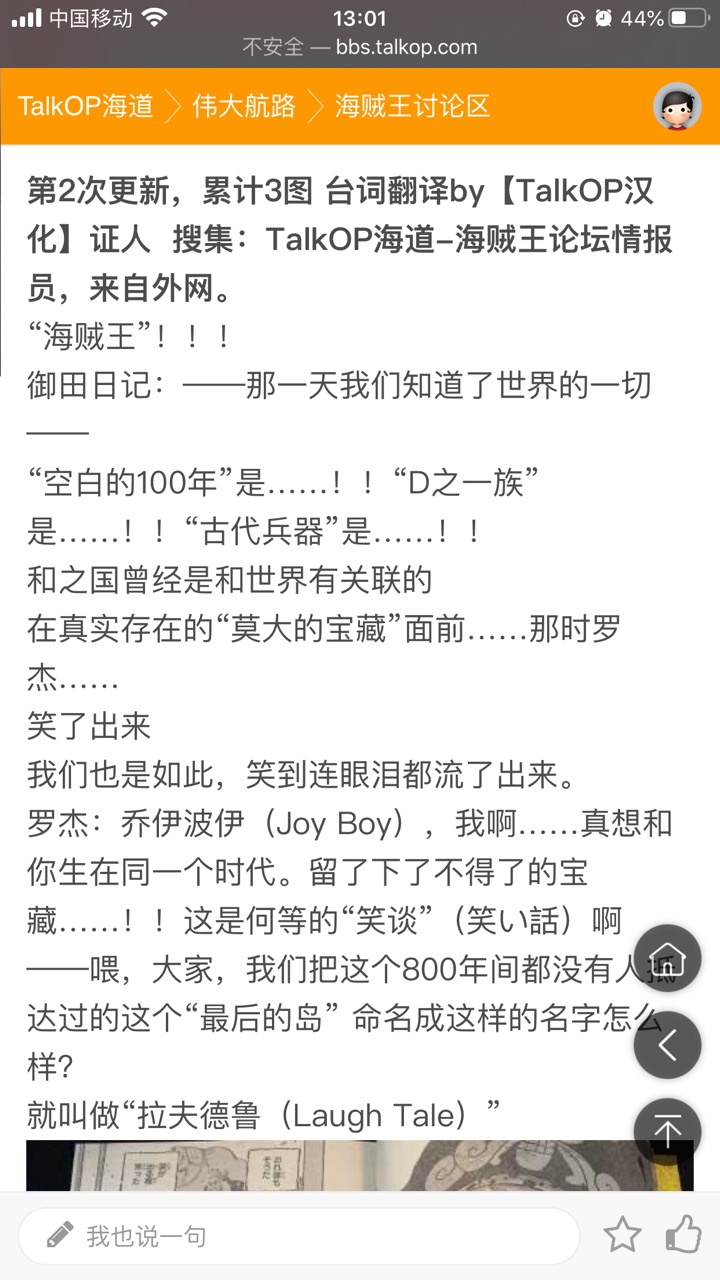Go back using the floating arrow button
The image size is (720, 1280).
667,1045
